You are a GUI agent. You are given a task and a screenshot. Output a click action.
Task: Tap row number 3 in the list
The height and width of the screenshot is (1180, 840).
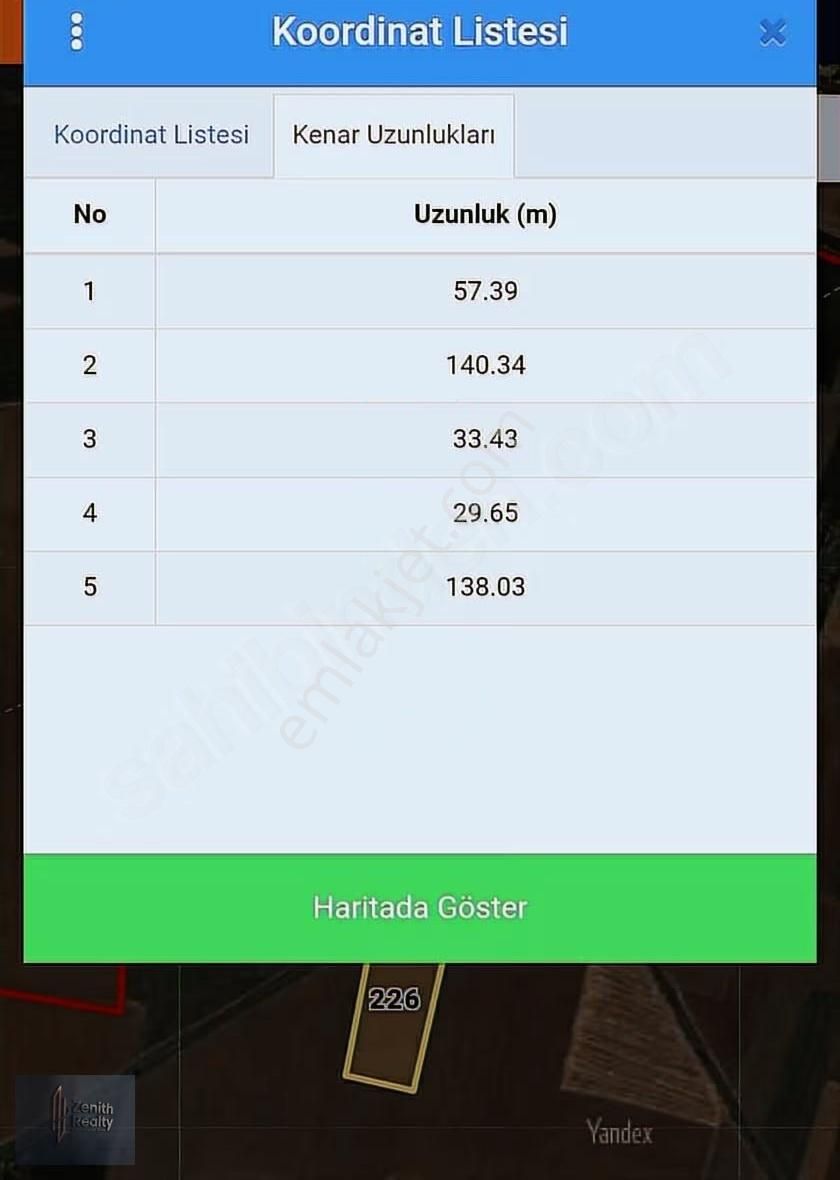[89, 439]
